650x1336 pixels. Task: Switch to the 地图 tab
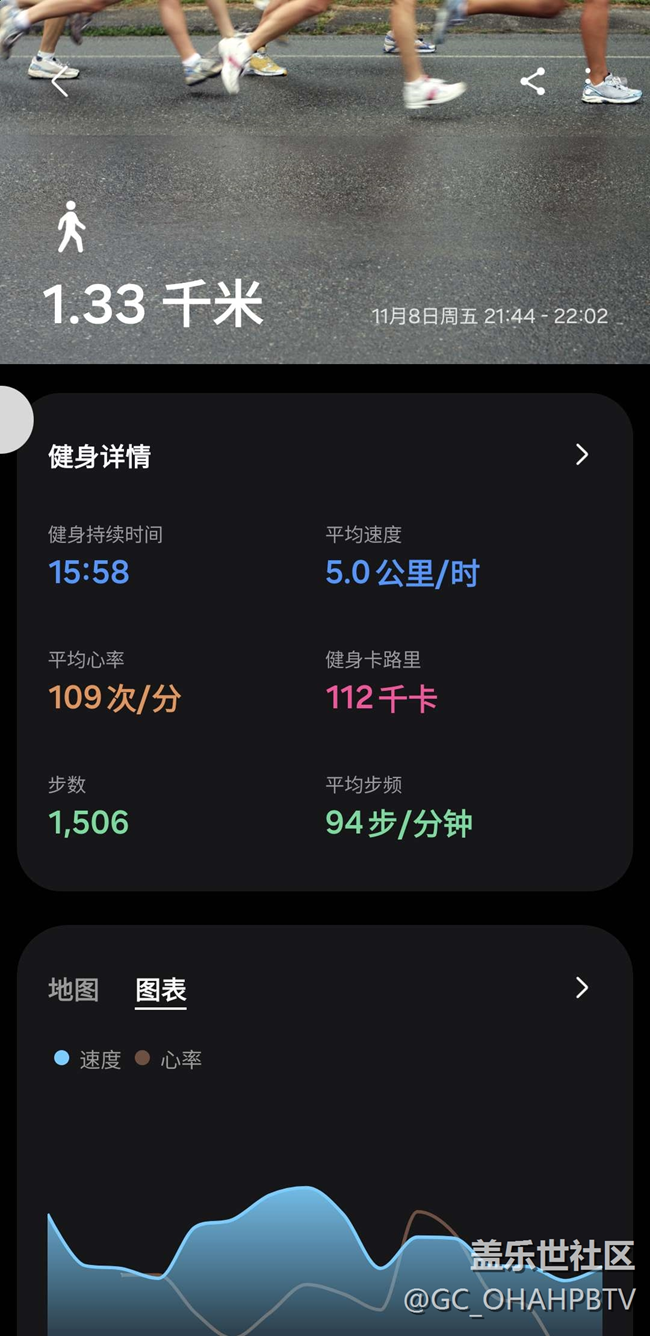click(74, 990)
